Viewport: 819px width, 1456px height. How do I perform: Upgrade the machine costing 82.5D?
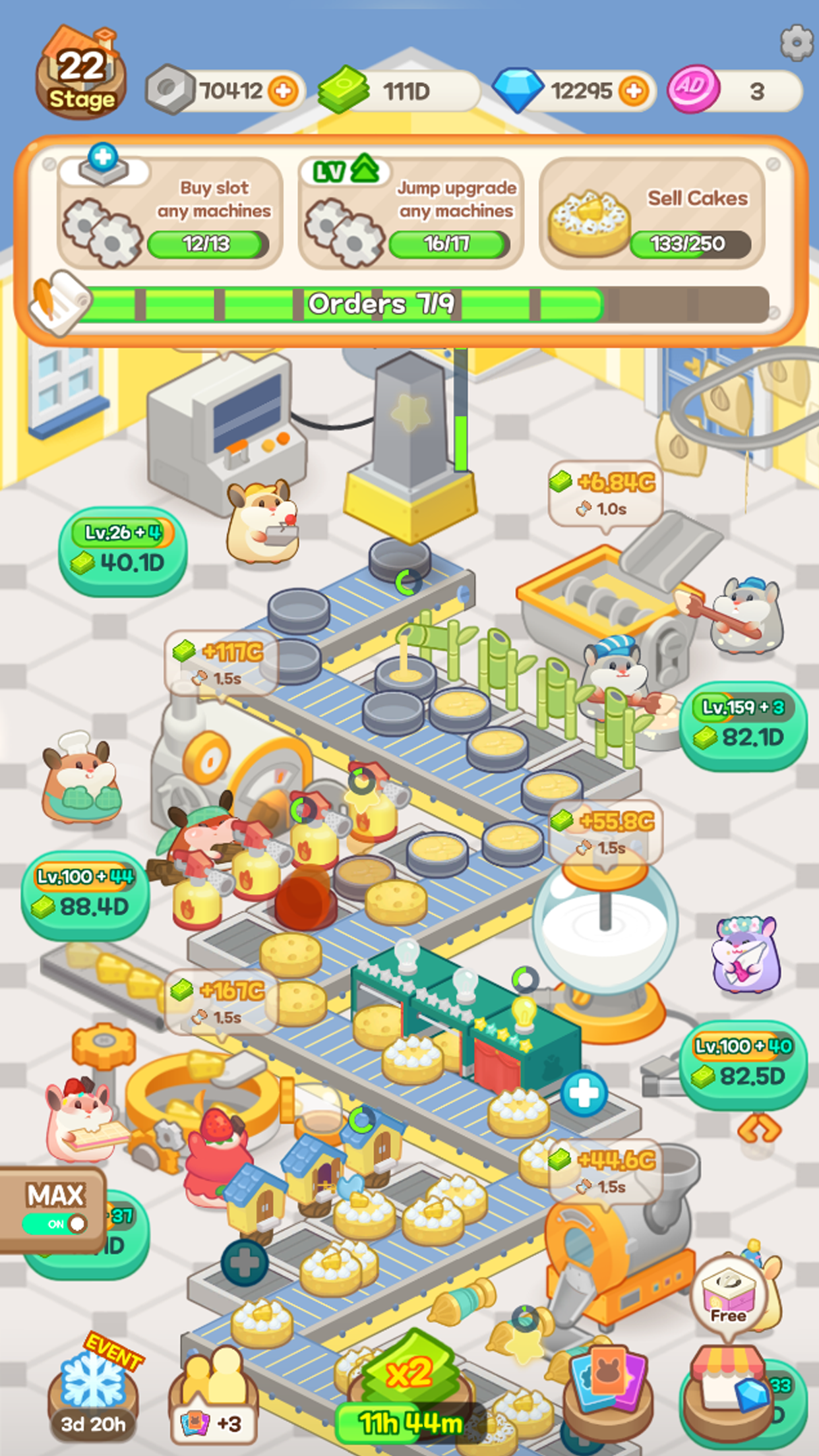point(743,1065)
